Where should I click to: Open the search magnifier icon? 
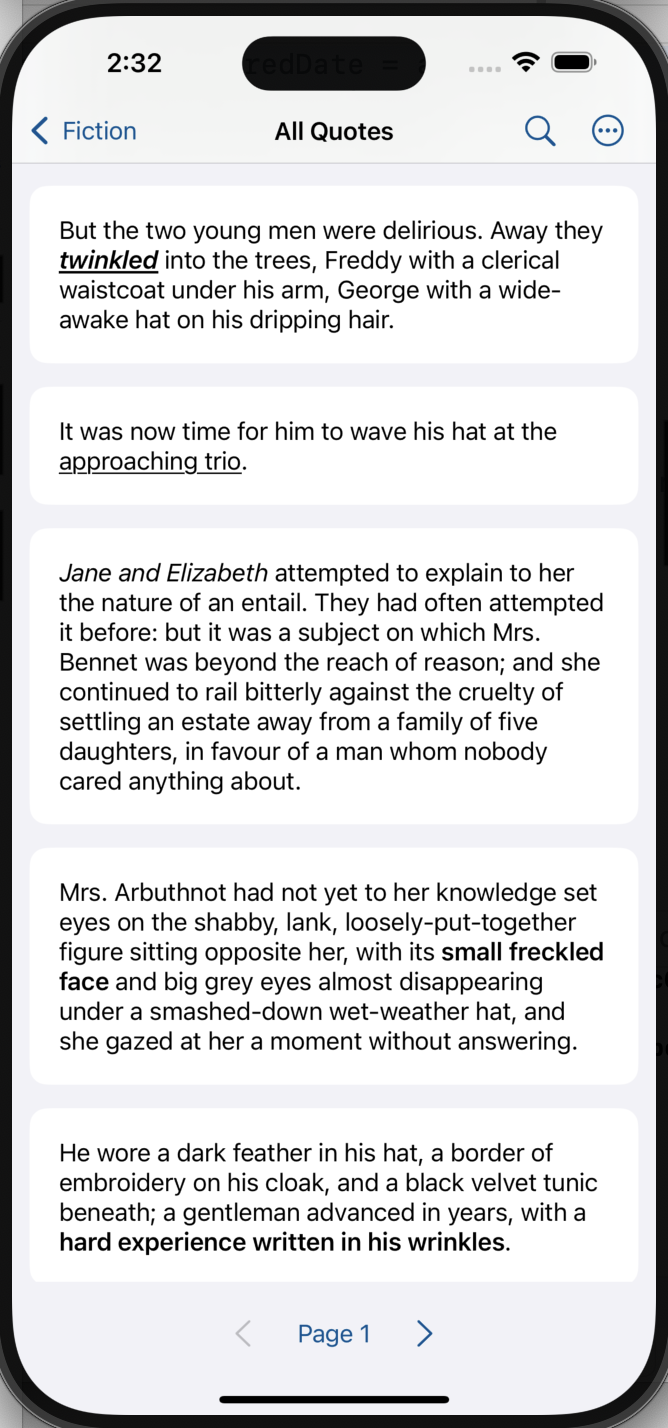click(x=539, y=131)
